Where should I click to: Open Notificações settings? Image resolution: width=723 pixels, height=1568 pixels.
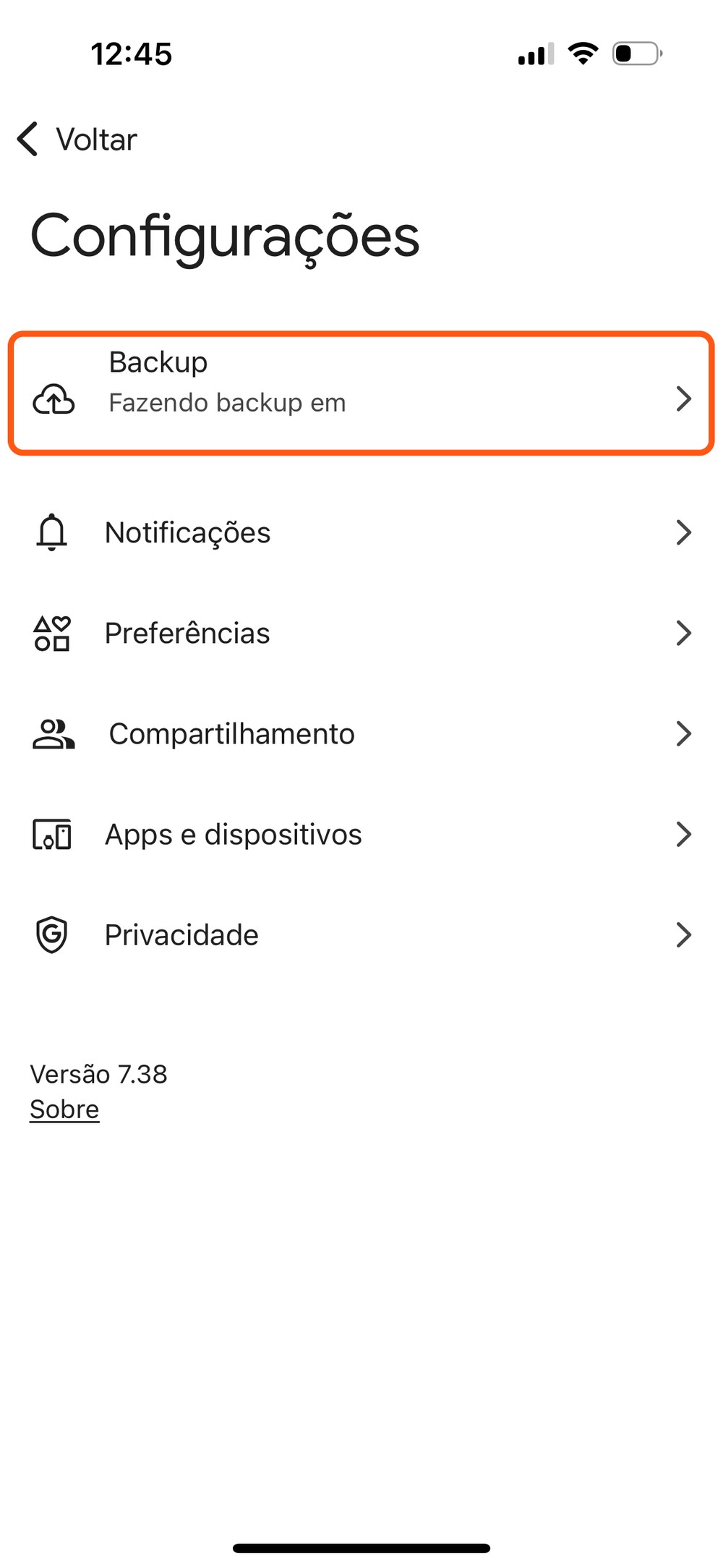(361, 533)
